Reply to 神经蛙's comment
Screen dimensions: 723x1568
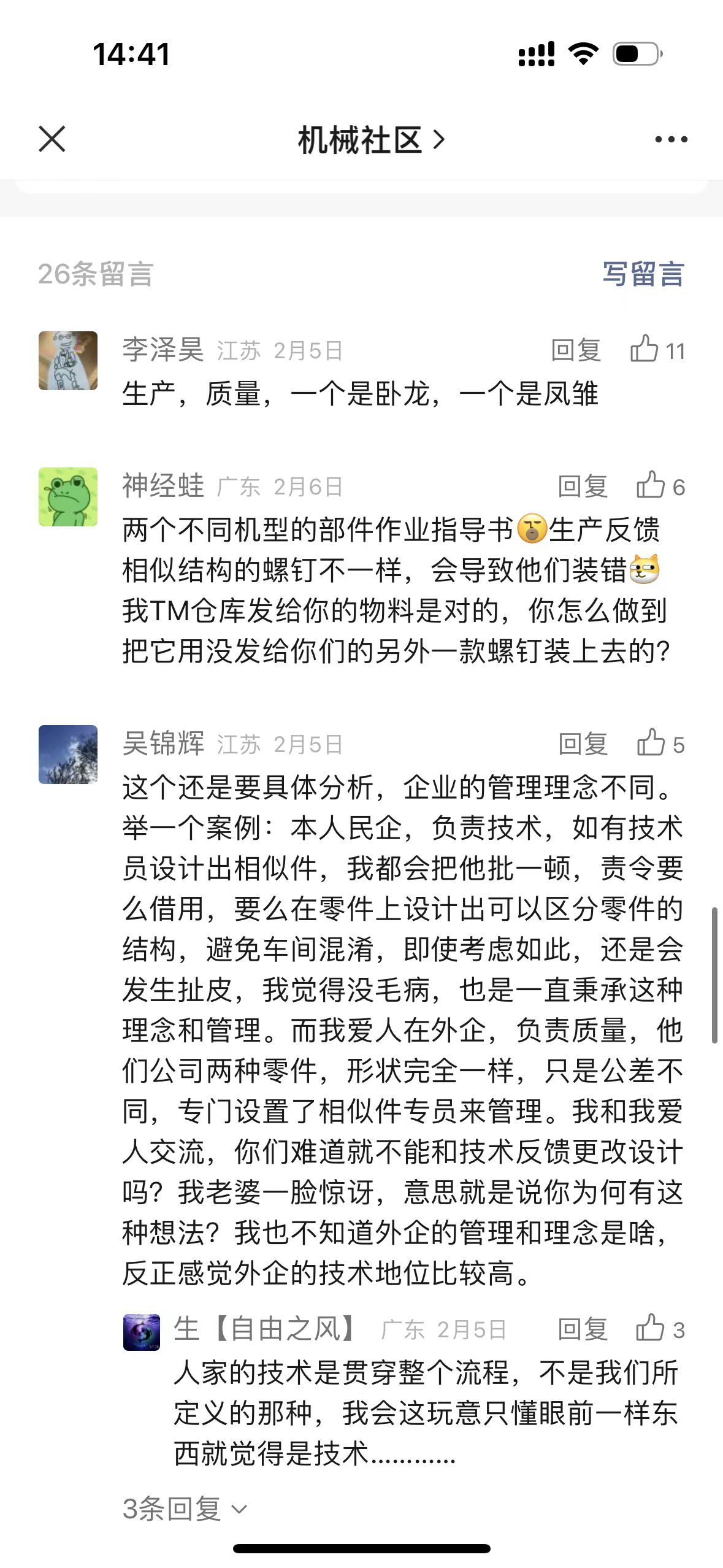[583, 486]
